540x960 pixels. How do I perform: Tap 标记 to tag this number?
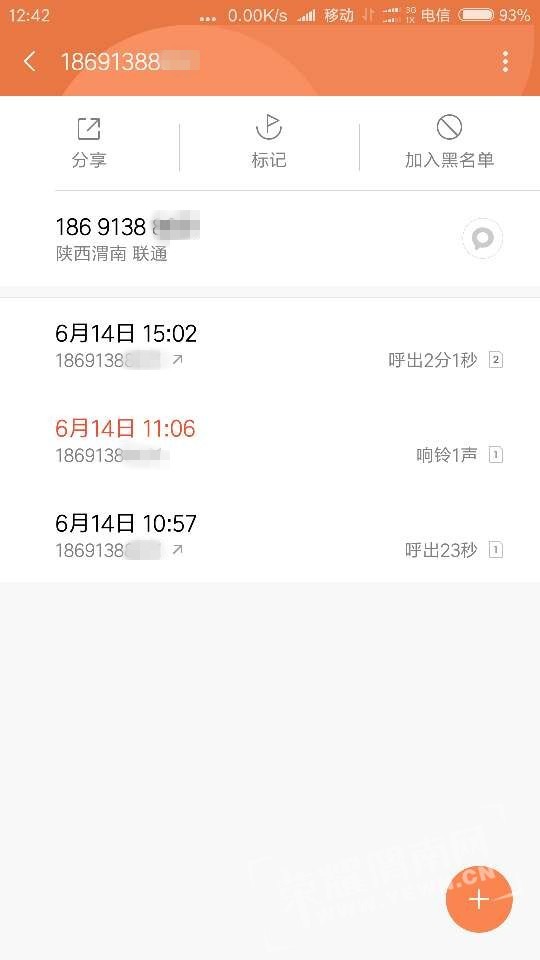click(x=269, y=142)
